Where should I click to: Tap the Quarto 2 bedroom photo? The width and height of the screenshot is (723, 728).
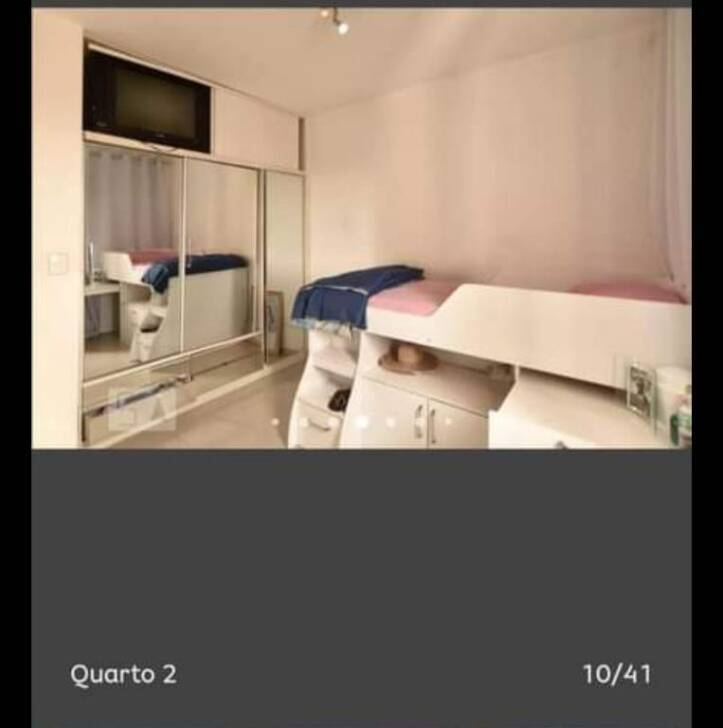coord(361,228)
